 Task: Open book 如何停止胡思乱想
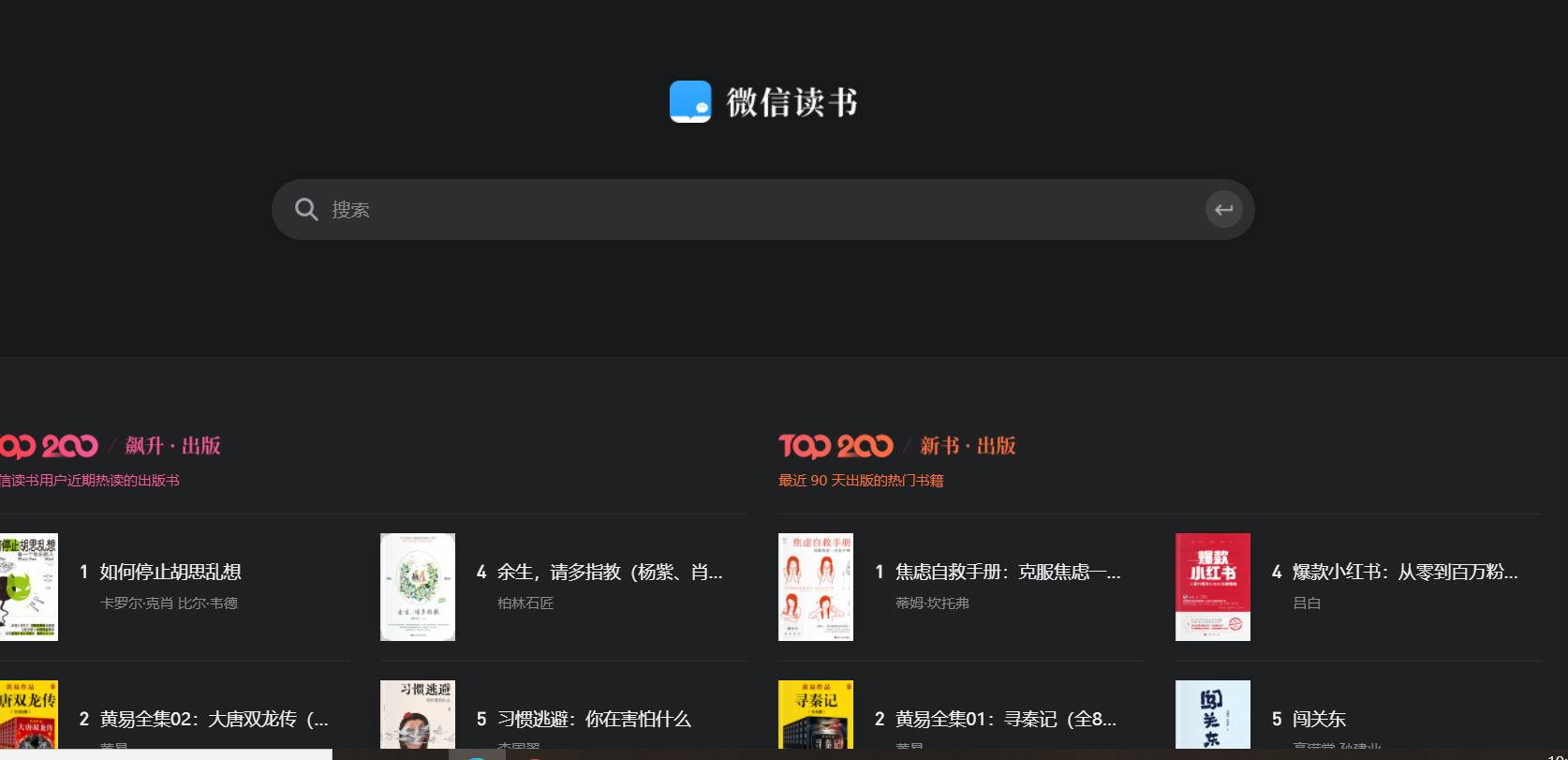170,573
